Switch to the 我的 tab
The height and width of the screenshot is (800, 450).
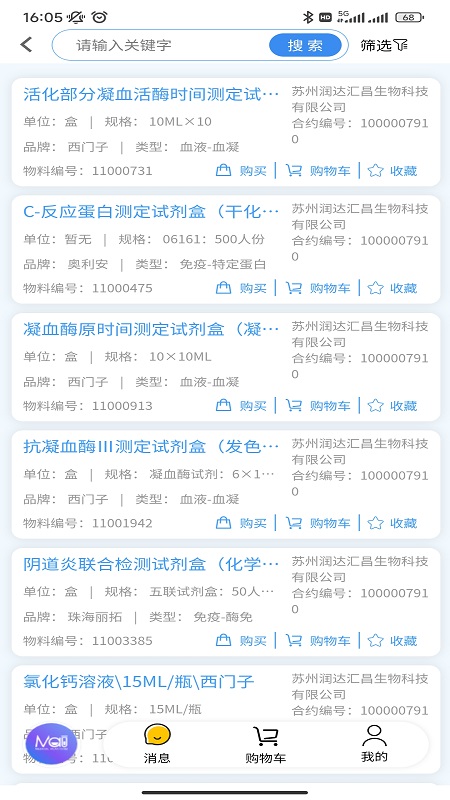[x=374, y=744]
